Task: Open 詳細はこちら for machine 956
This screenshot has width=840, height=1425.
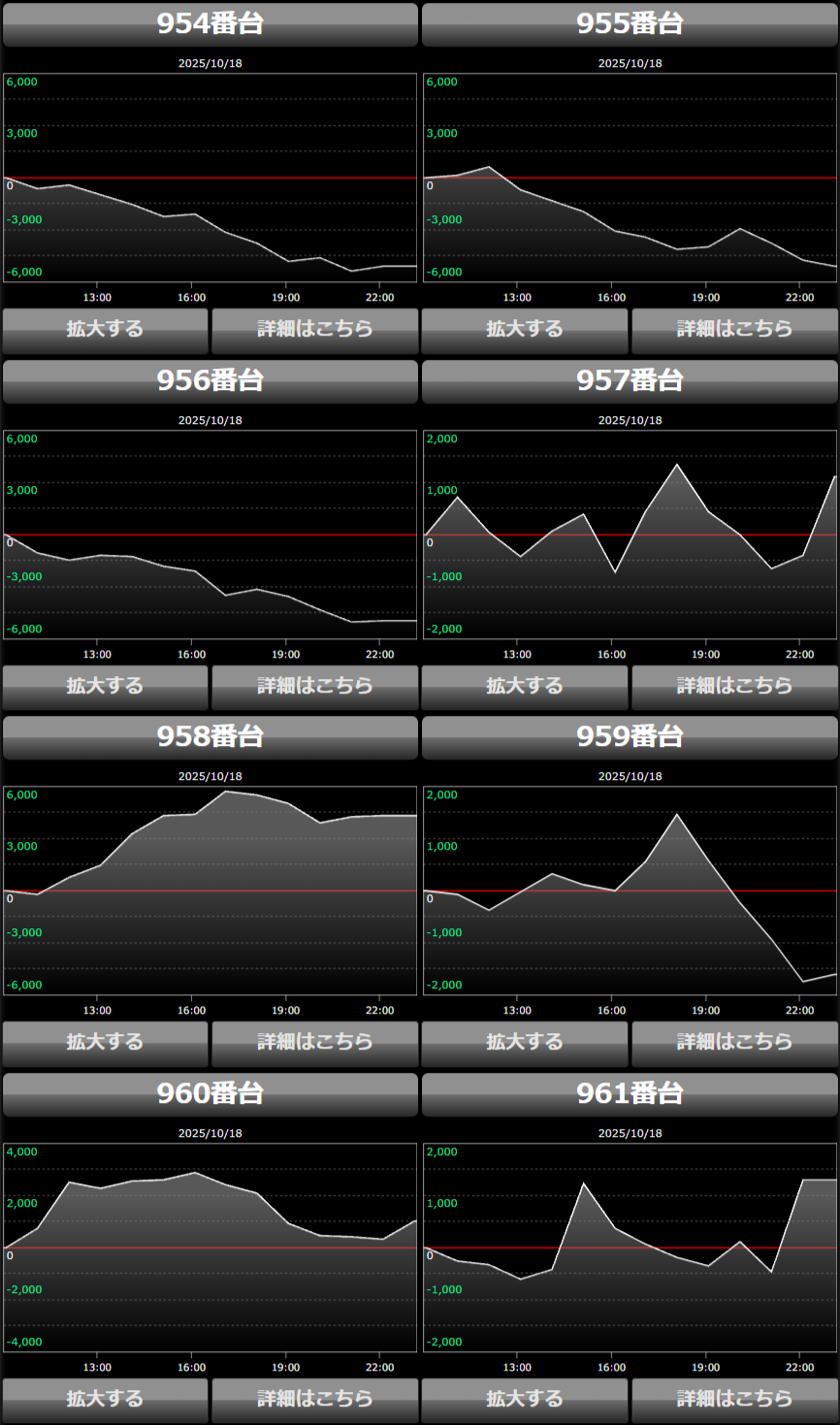Action: pyautogui.click(x=314, y=687)
